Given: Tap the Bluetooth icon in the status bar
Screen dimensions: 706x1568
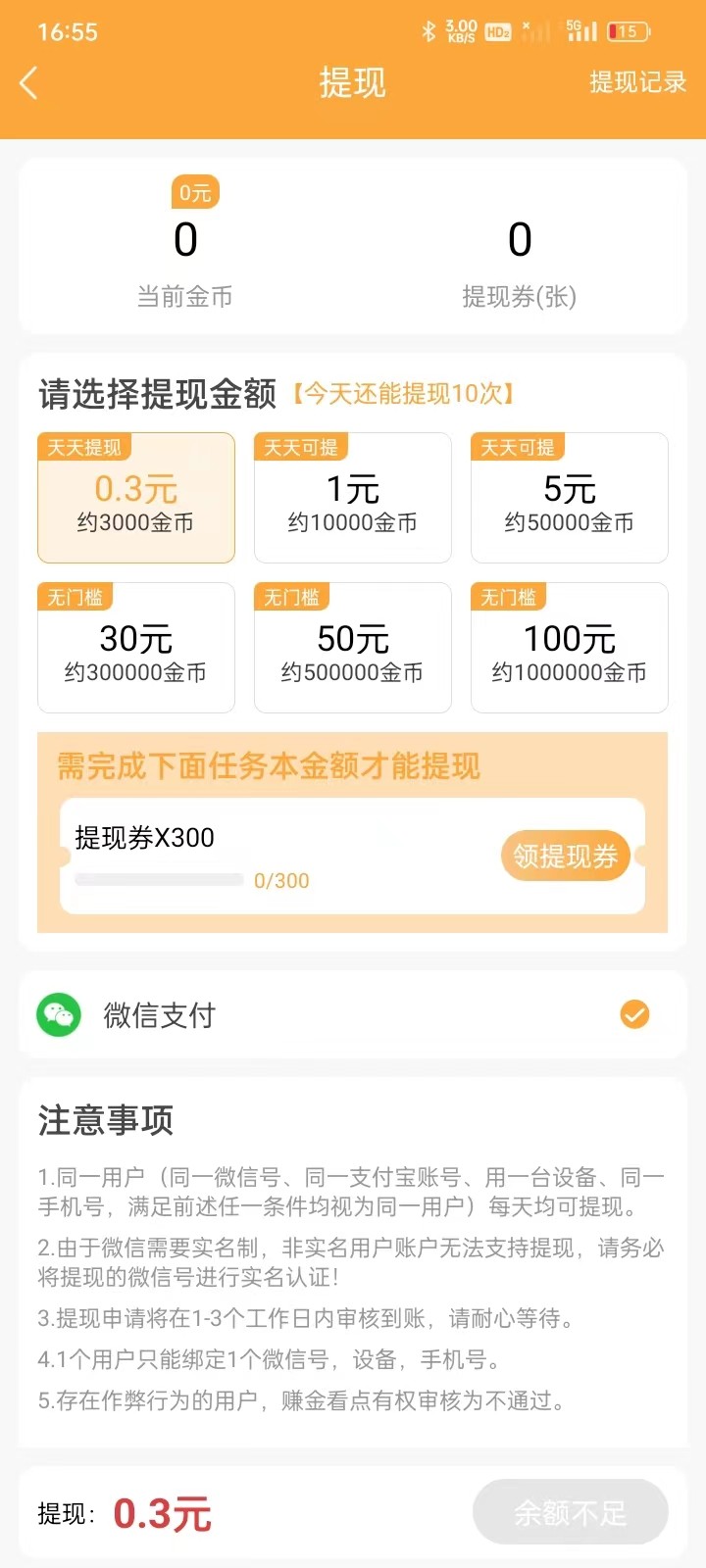Looking at the screenshot, I should pyautogui.click(x=426, y=29).
